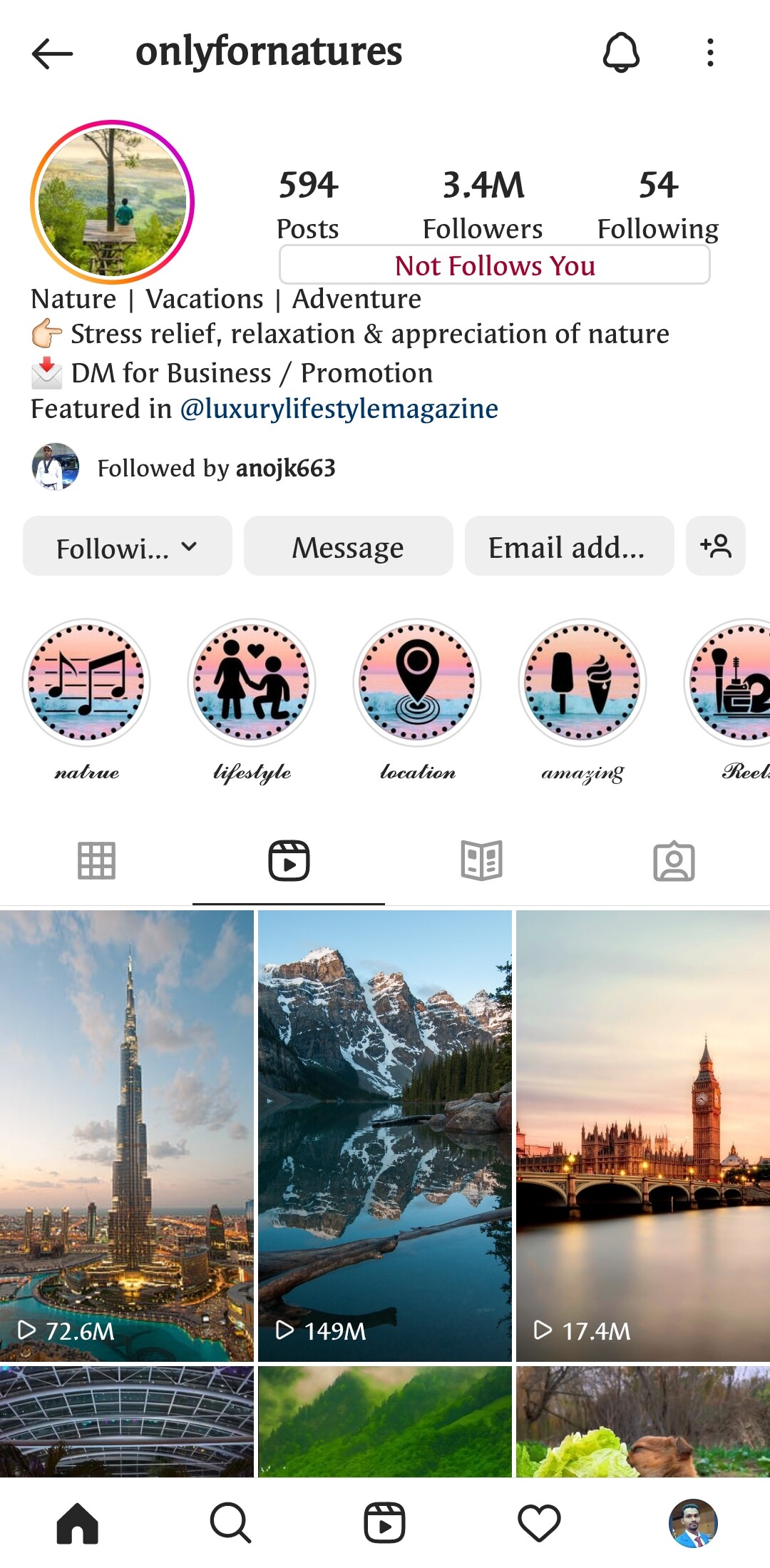770x1568 pixels.
Task: Open the lifestyle story highlight
Action: pos(252,702)
